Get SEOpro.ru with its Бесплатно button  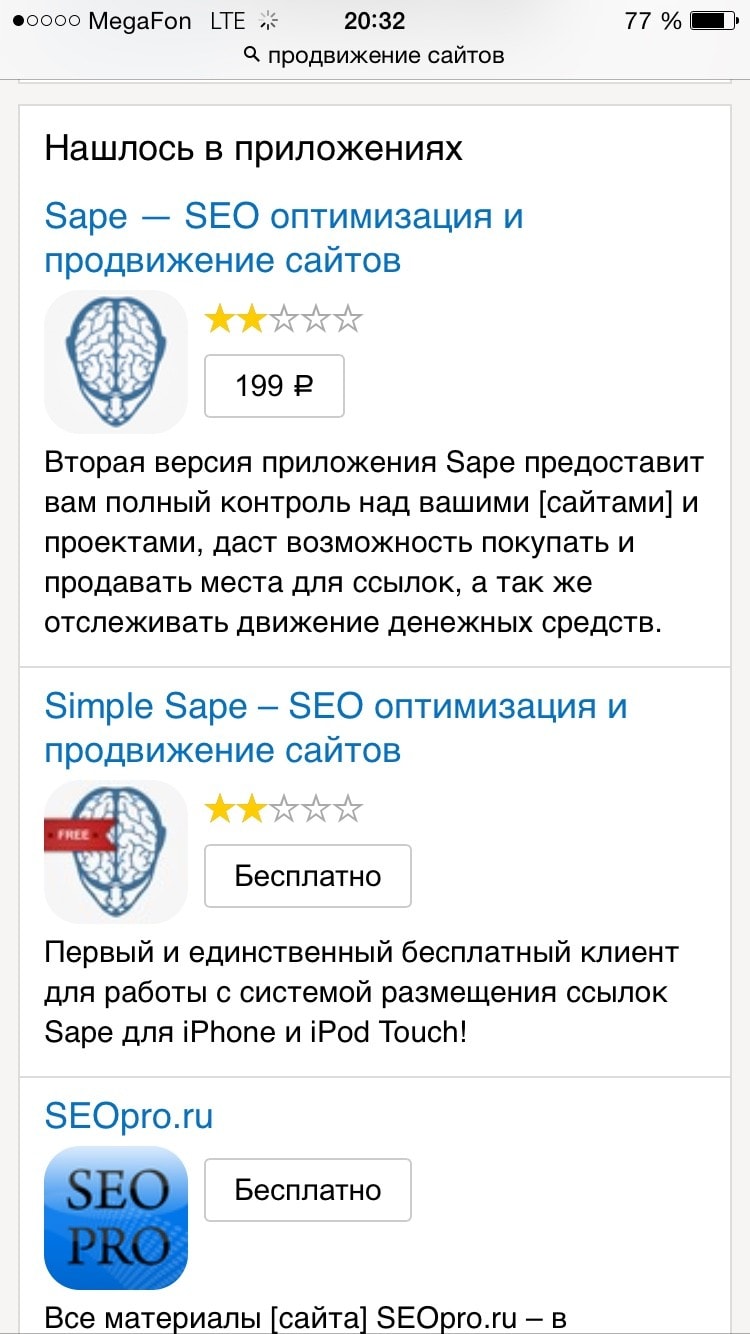308,1190
